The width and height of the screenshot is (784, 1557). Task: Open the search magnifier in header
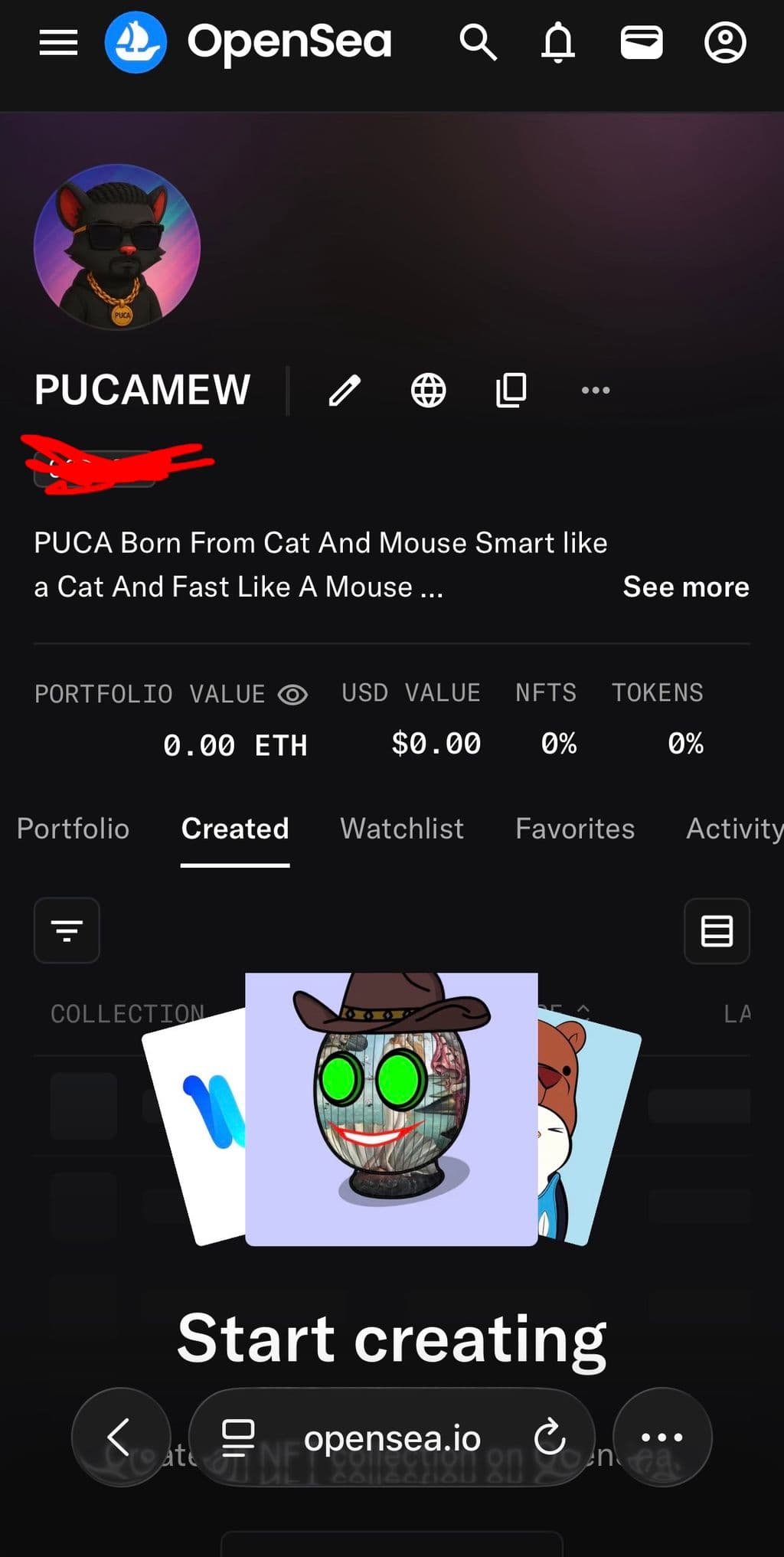[x=479, y=43]
